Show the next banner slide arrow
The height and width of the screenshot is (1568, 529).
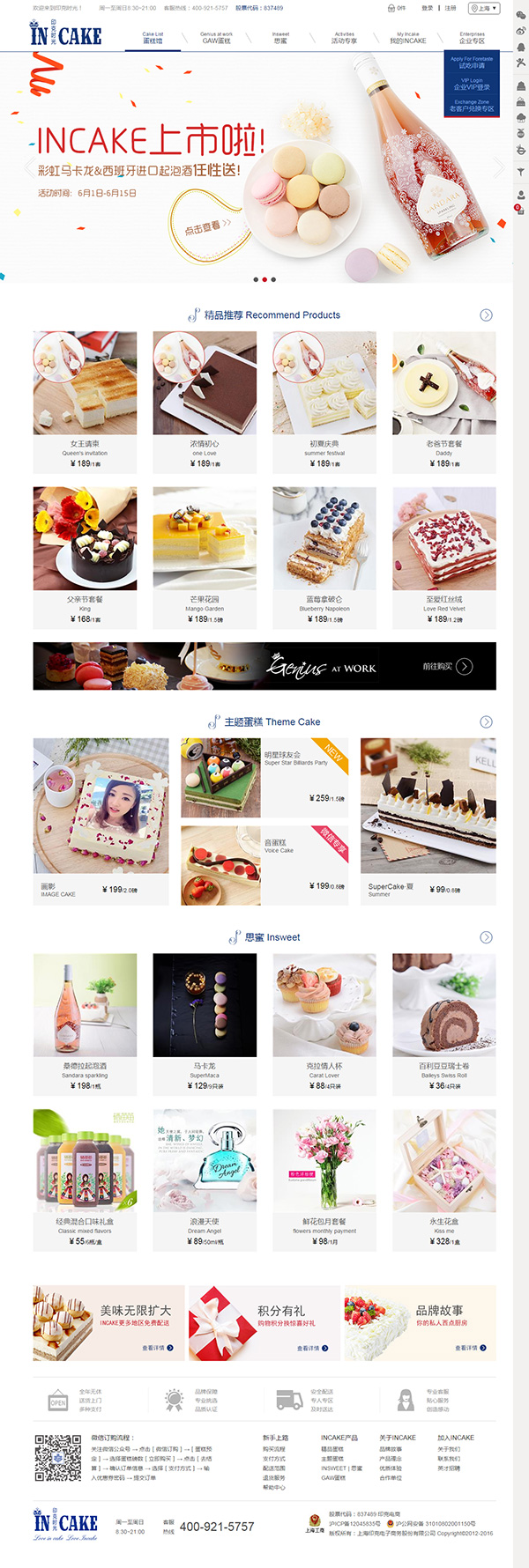tap(499, 167)
